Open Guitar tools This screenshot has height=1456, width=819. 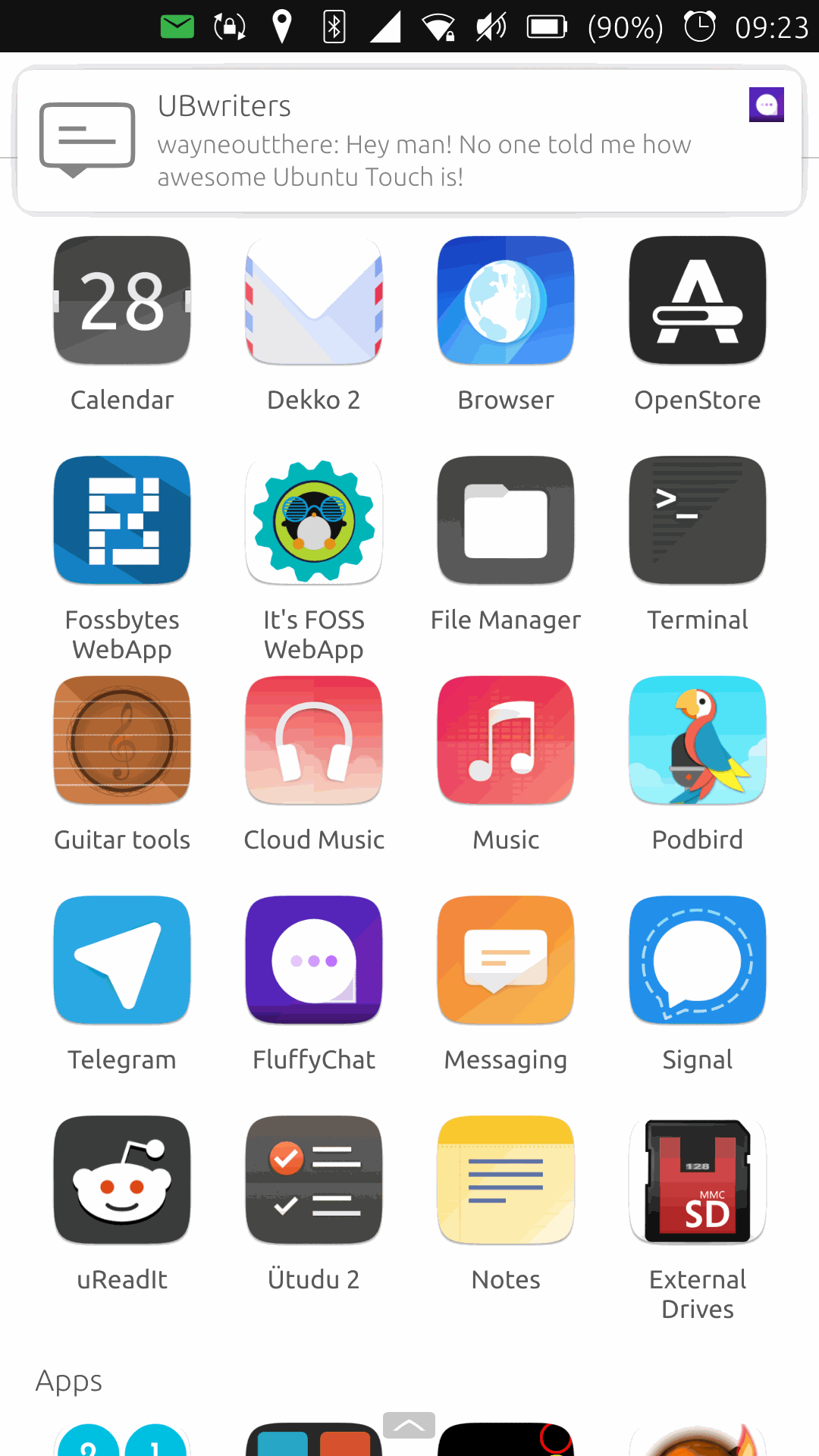point(122,740)
